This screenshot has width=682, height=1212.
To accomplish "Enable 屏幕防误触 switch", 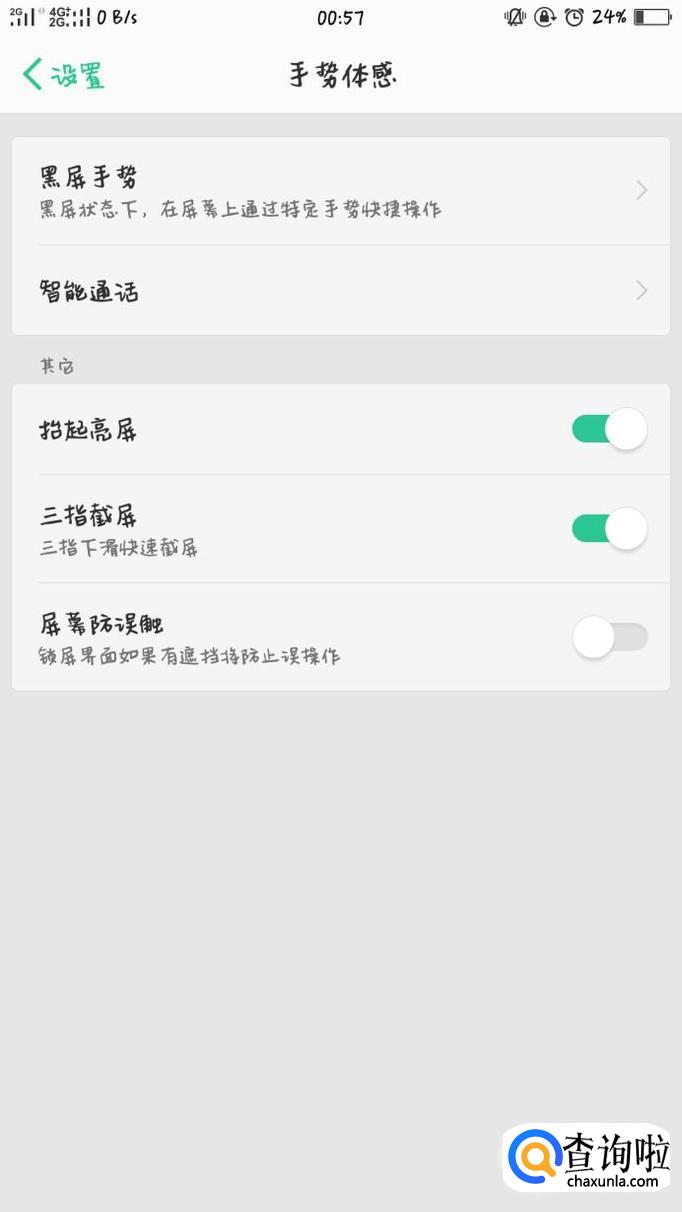I will (x=609, y=637).
